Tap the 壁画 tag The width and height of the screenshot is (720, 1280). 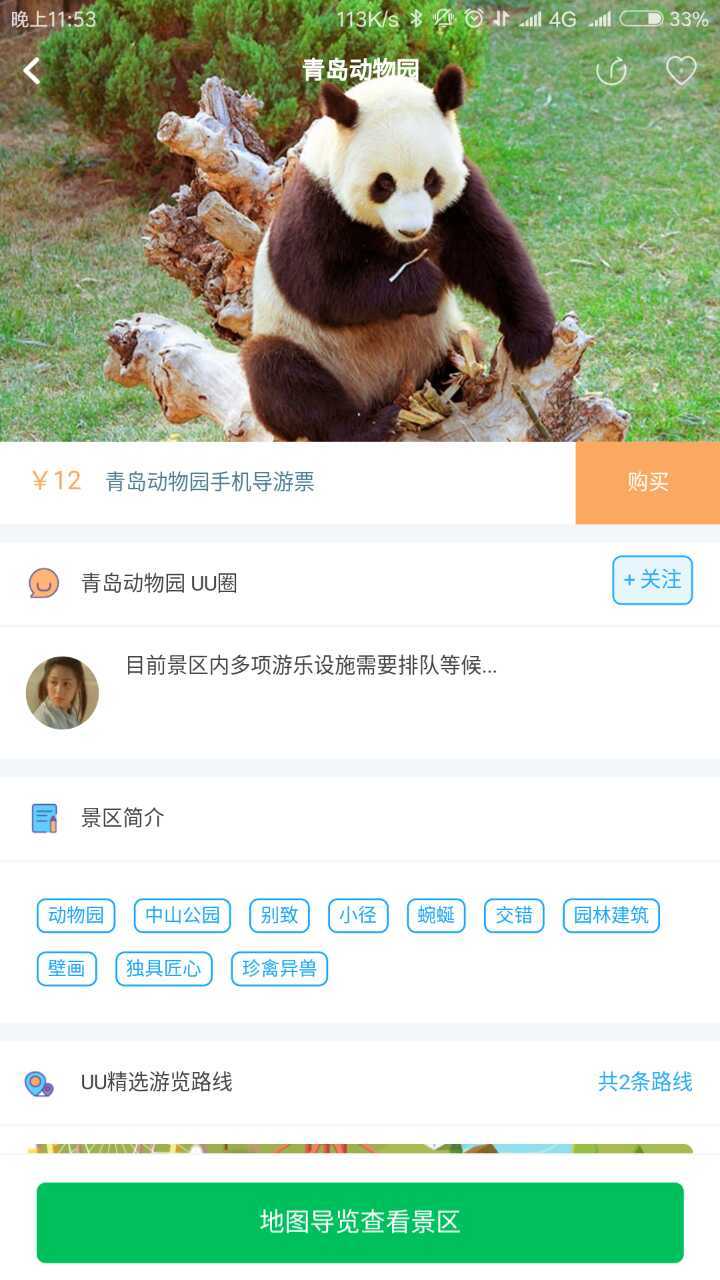[67, 968]
